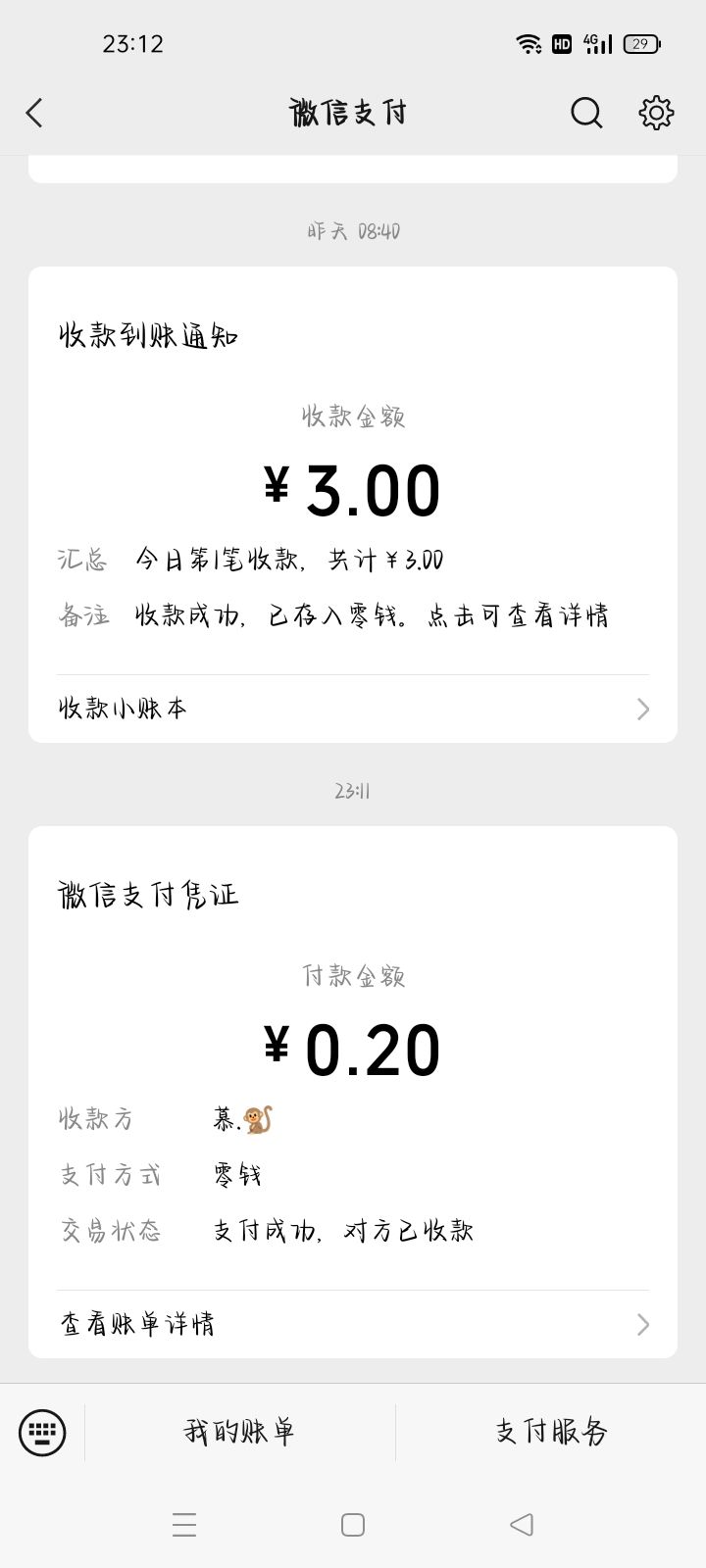Open 支付服务 menu
This screenshot has width=706, height=1568.
(x=551, y=1432)
